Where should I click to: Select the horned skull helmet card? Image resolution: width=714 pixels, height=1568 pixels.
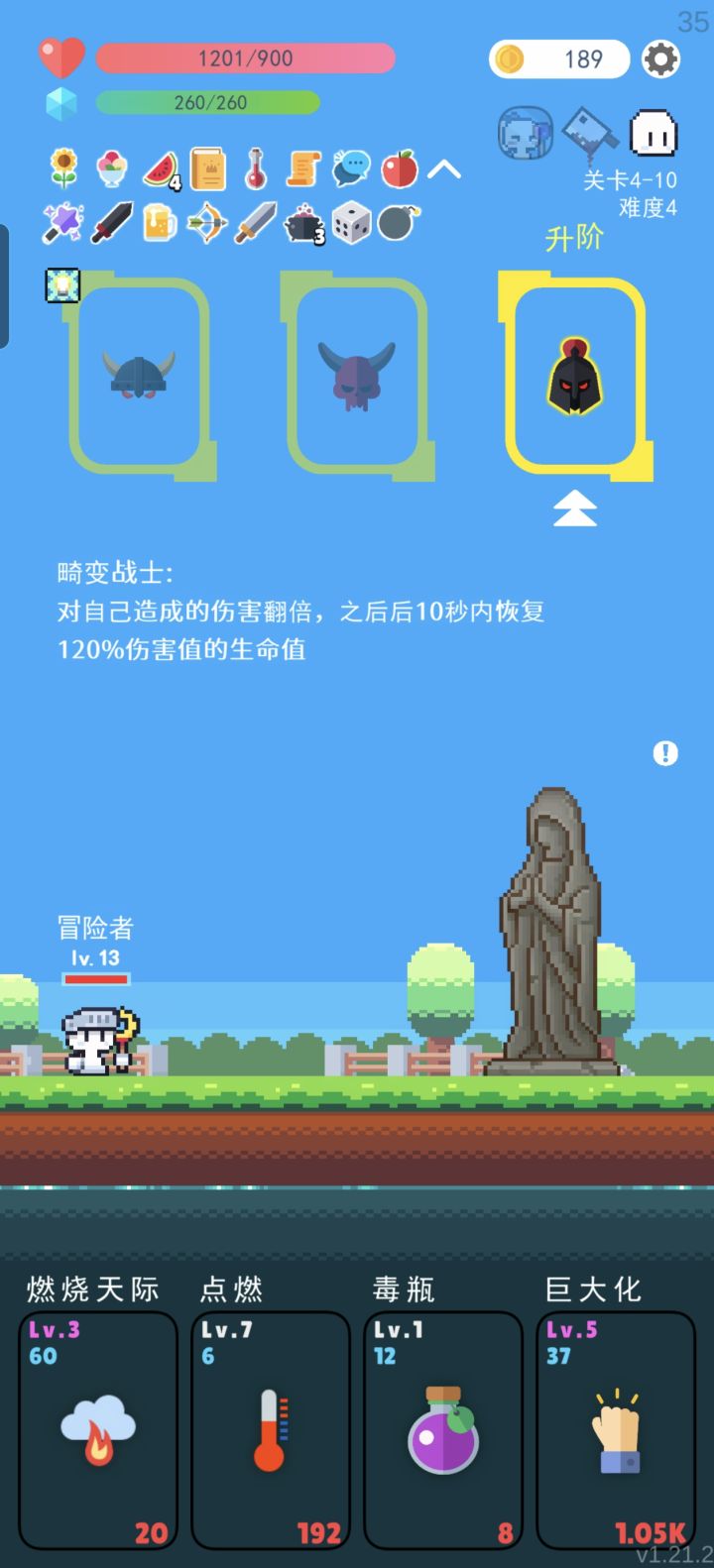[x=361, y=377]
